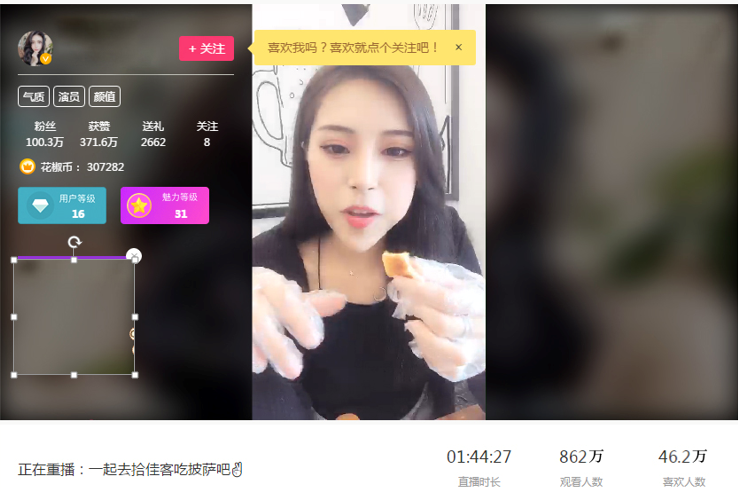The height and width of the screenshot is (492, 738).
Task: Follow the streamer with the 关注 button
Action: [x=206, y=48]
